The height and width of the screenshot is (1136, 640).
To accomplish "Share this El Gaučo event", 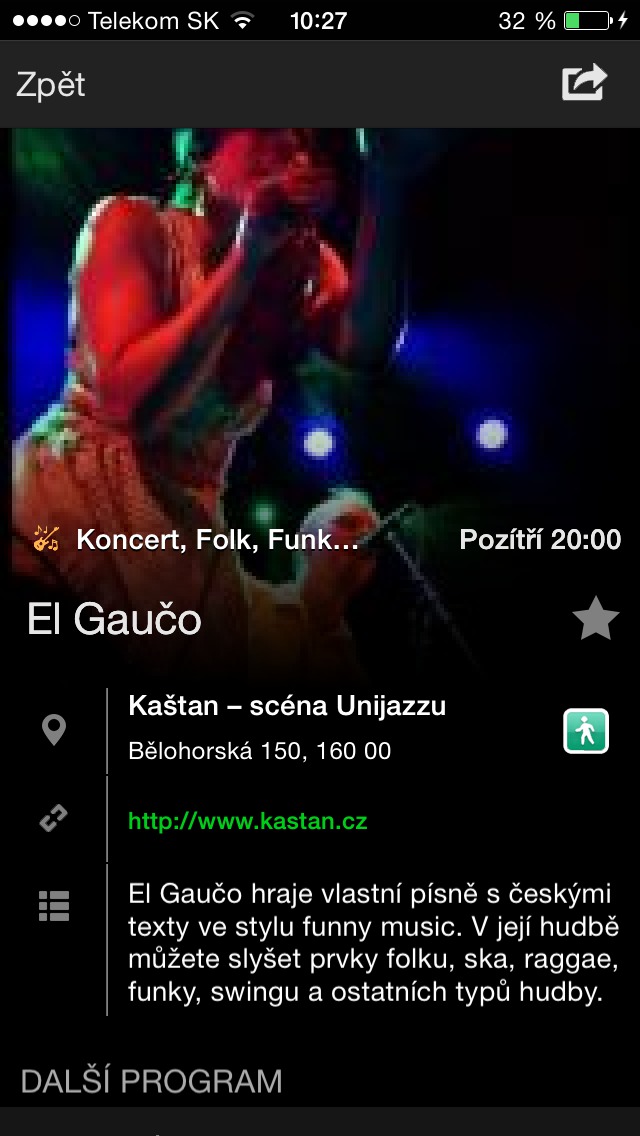I will coord(584,83).
